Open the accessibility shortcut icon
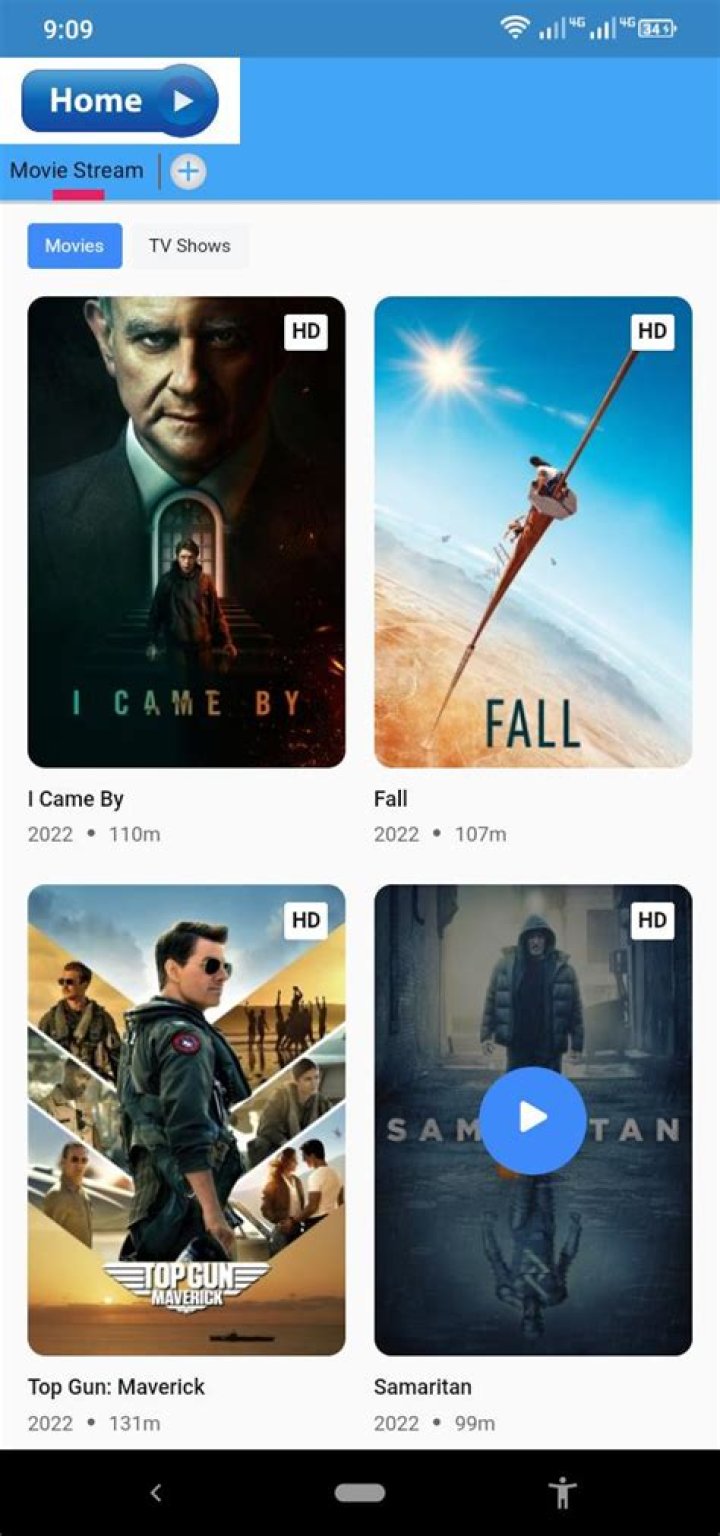720x1536 pixels. tap(563, 1493)
